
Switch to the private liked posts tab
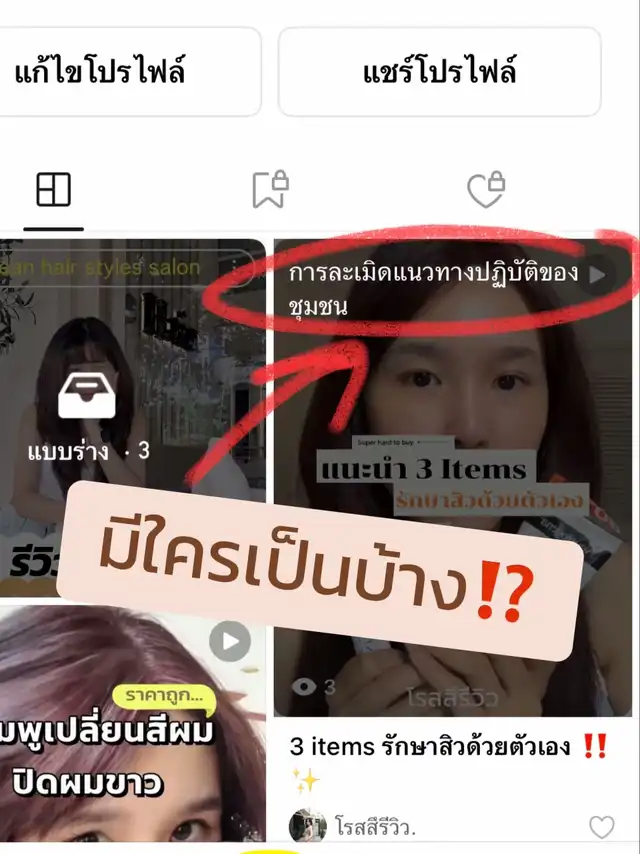pos(486,190)
